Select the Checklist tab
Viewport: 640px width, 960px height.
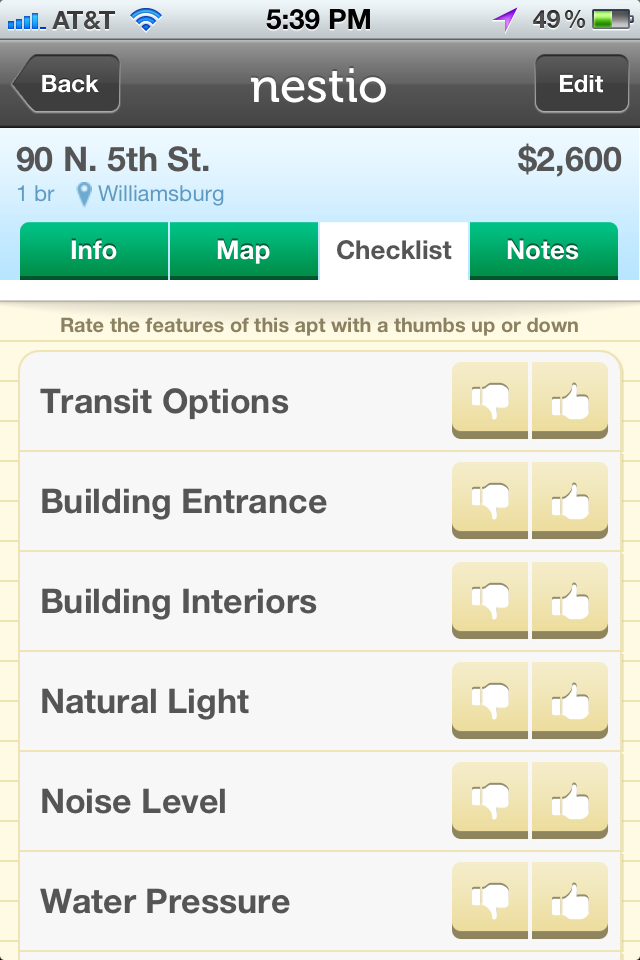click(x=394, y=250)
